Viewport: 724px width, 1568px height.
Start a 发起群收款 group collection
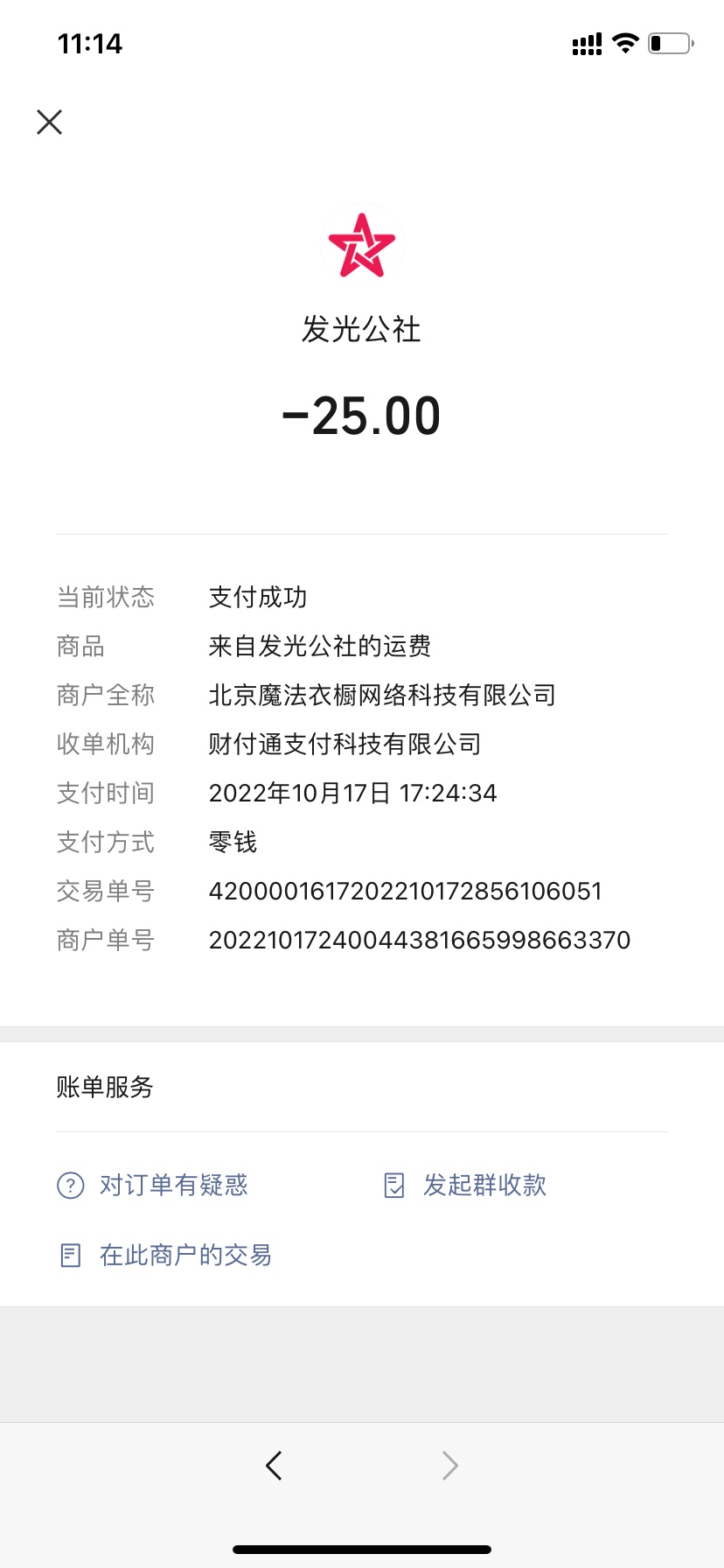click(466, 1185)
